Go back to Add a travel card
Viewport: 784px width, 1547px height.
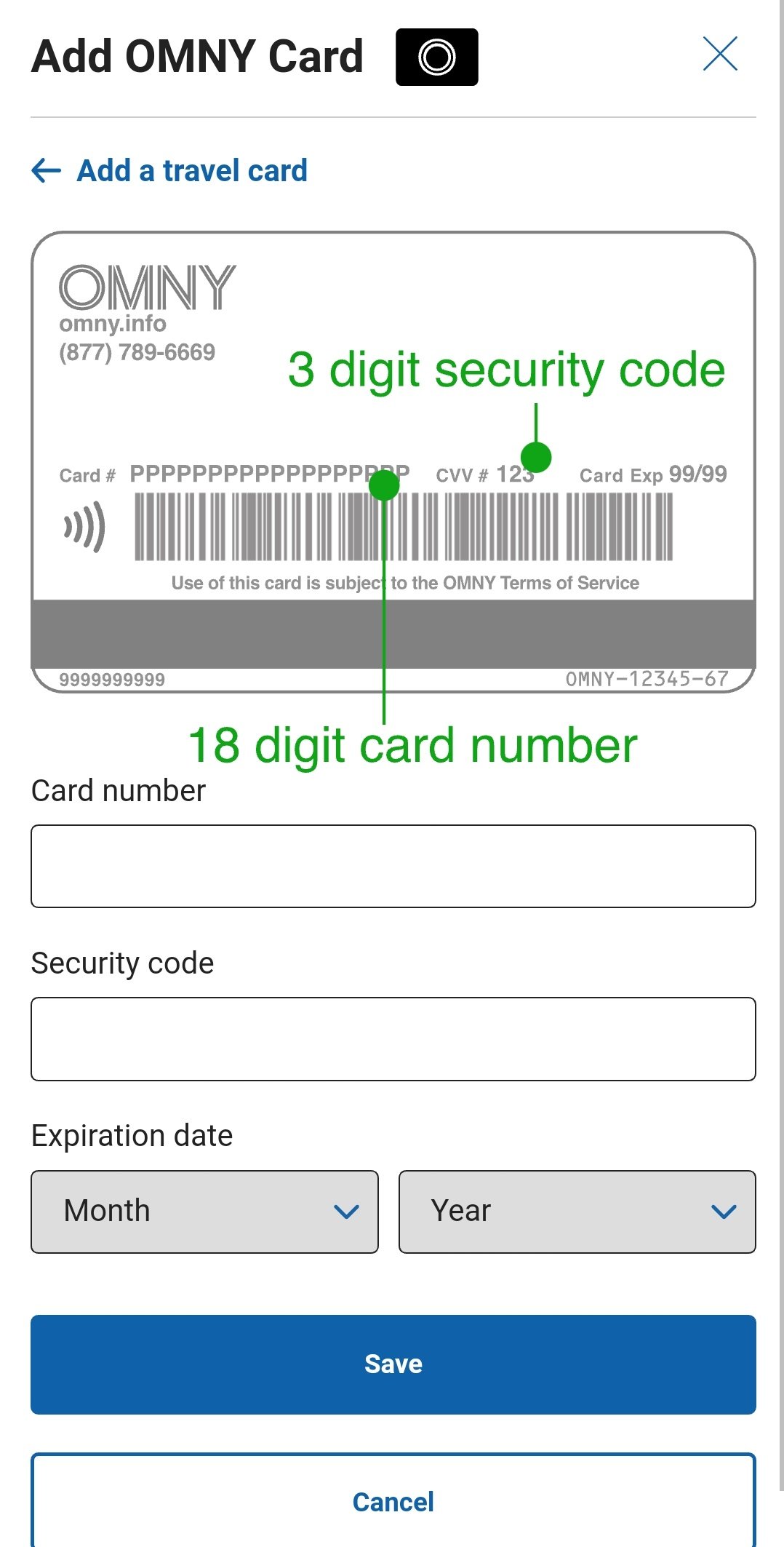coord(170,171)
